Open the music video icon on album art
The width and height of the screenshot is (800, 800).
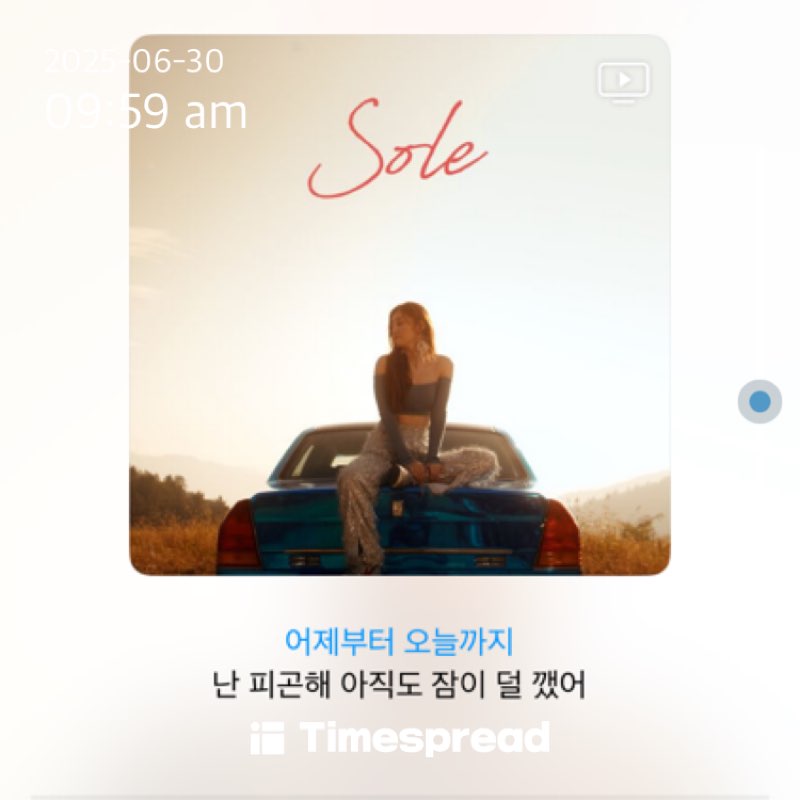pos(624,82)
